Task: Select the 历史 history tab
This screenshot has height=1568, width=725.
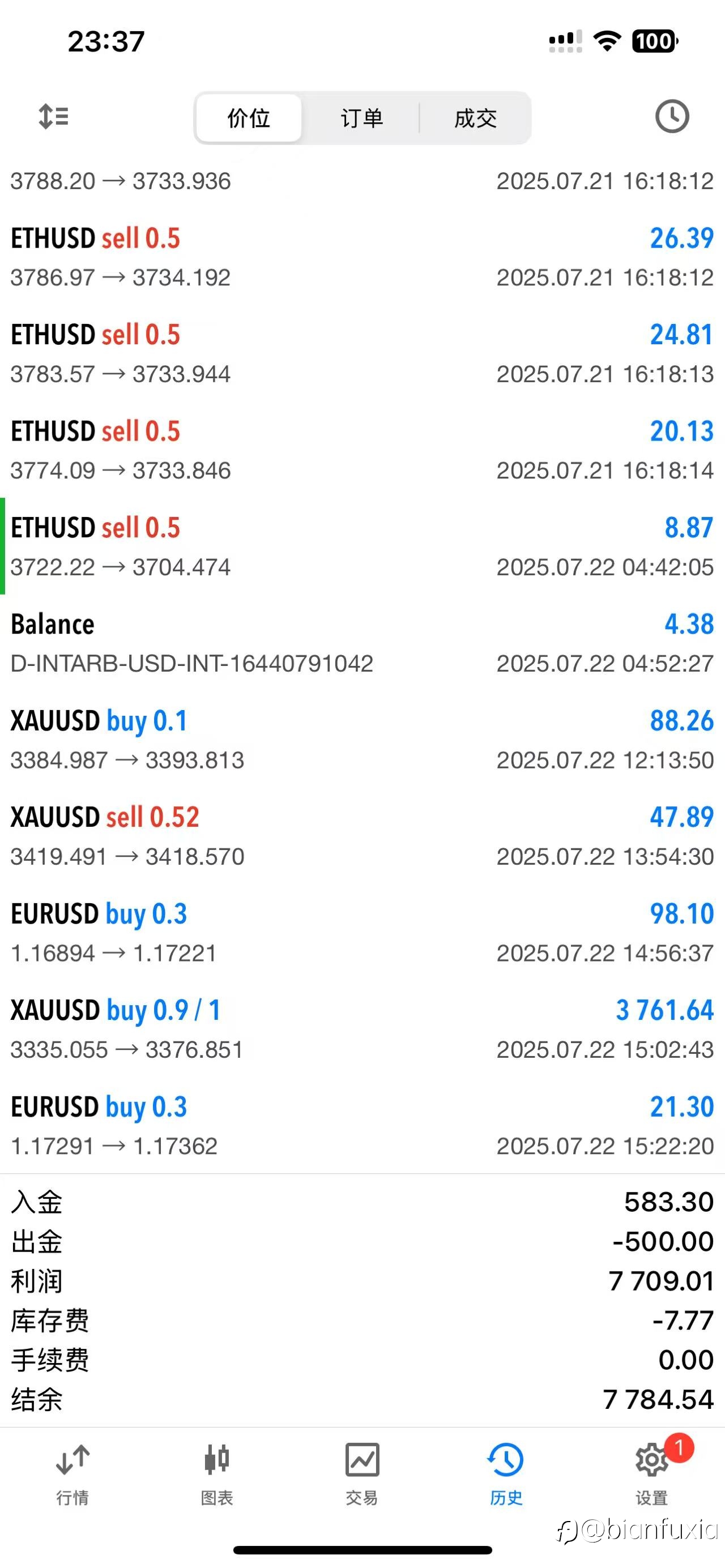Action: (506, 1474)
